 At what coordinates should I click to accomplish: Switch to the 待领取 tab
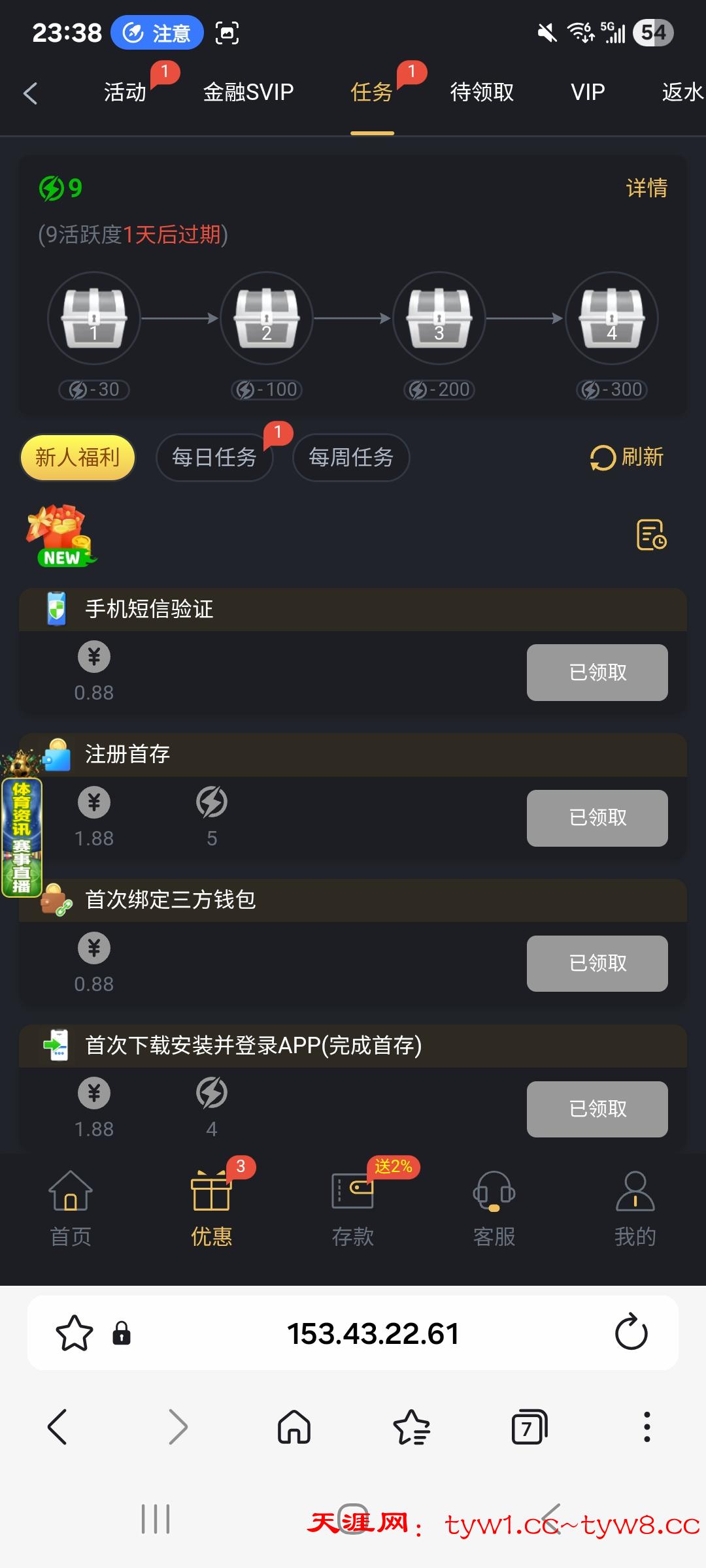click(x=482, y=92)
